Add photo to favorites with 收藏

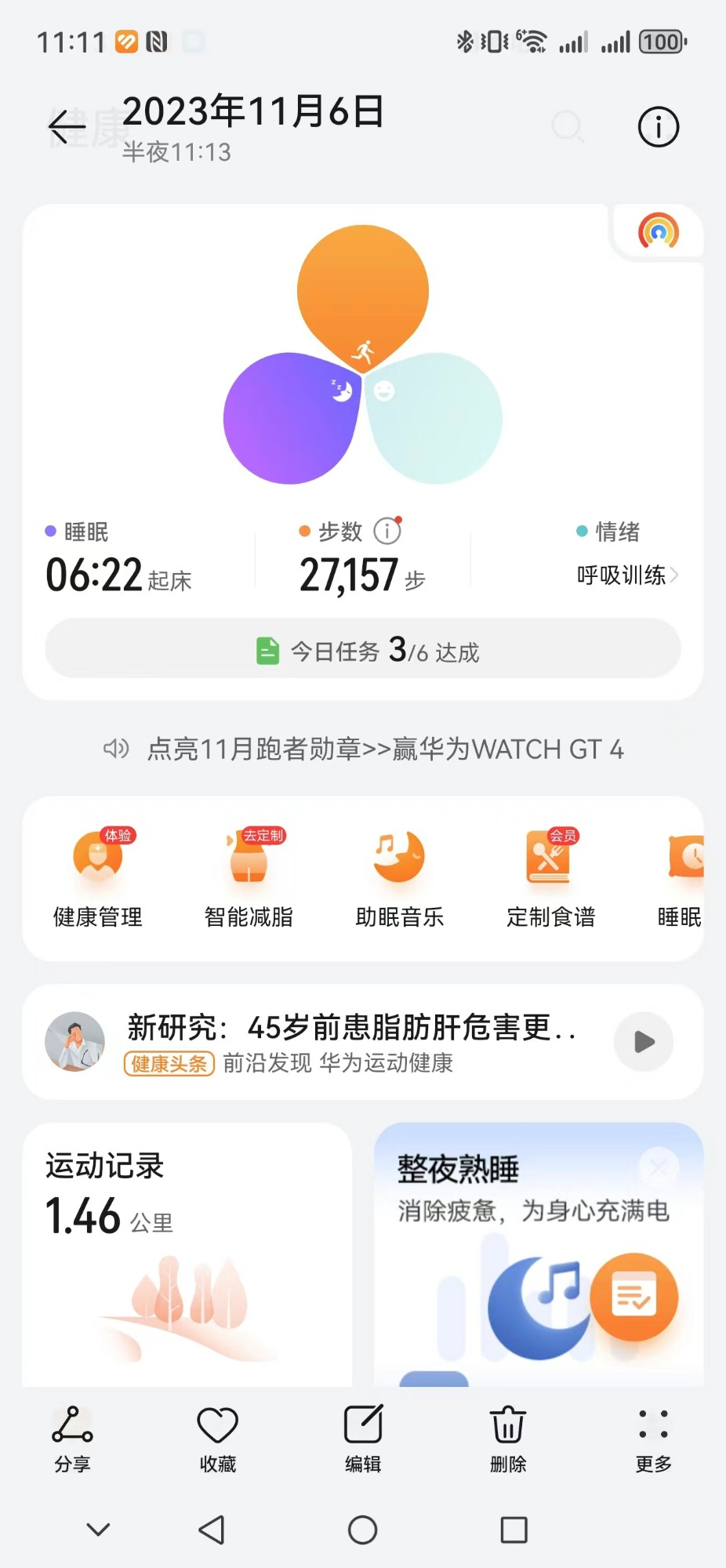[x=217, y=1439]
